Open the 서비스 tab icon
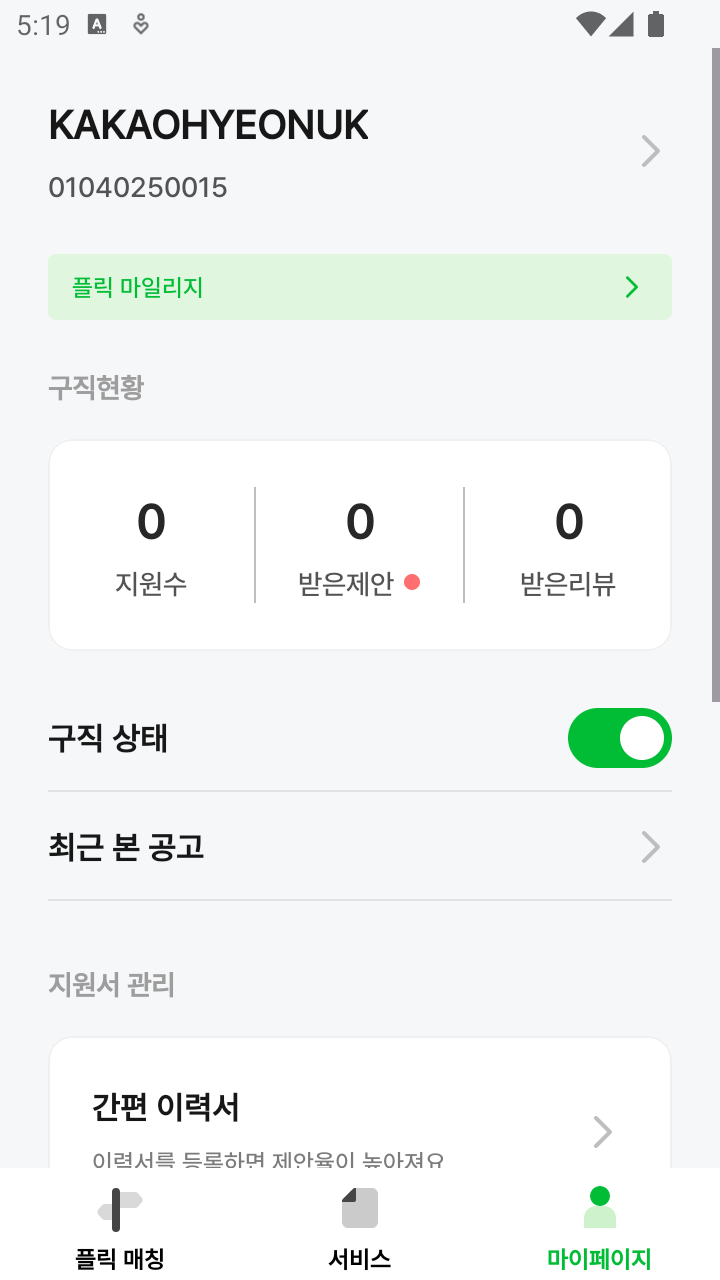Image resolution: width=720 pixels, height=1280 pixels. pos(360,1207)
